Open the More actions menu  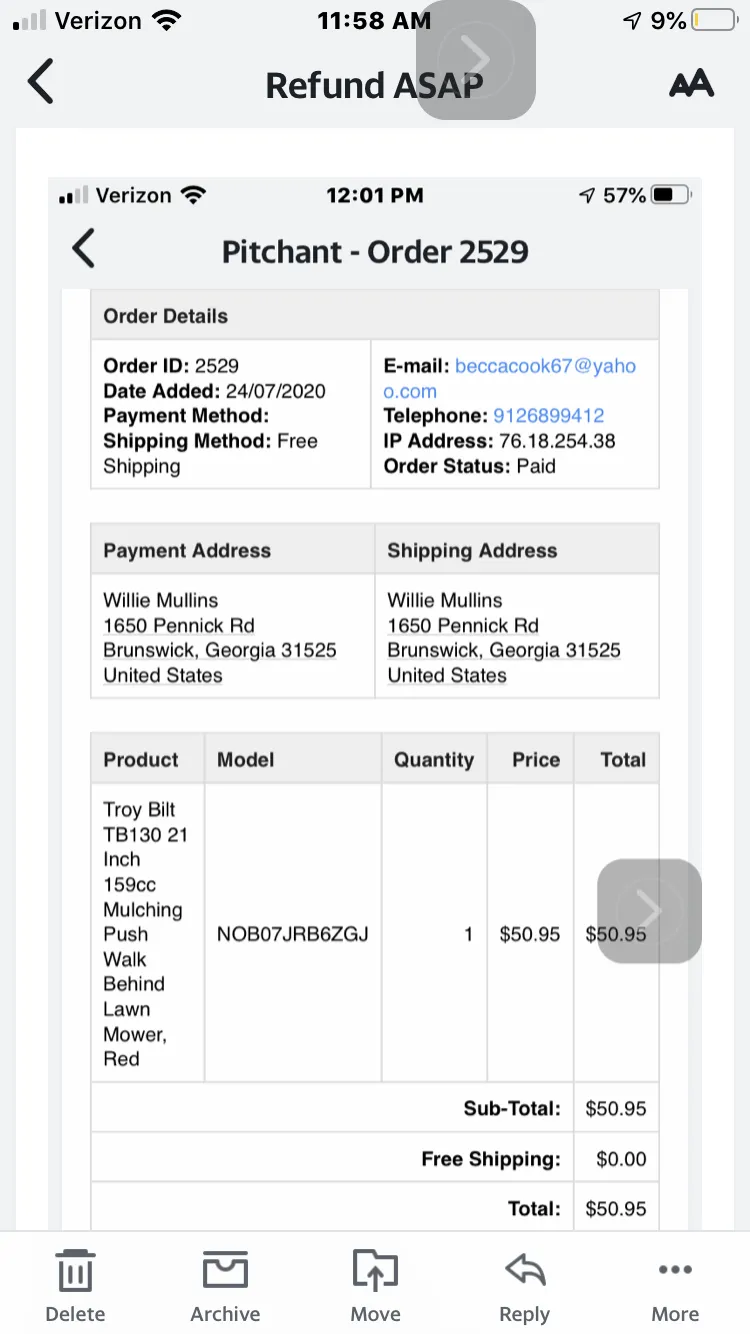[x=675, y=1285]
